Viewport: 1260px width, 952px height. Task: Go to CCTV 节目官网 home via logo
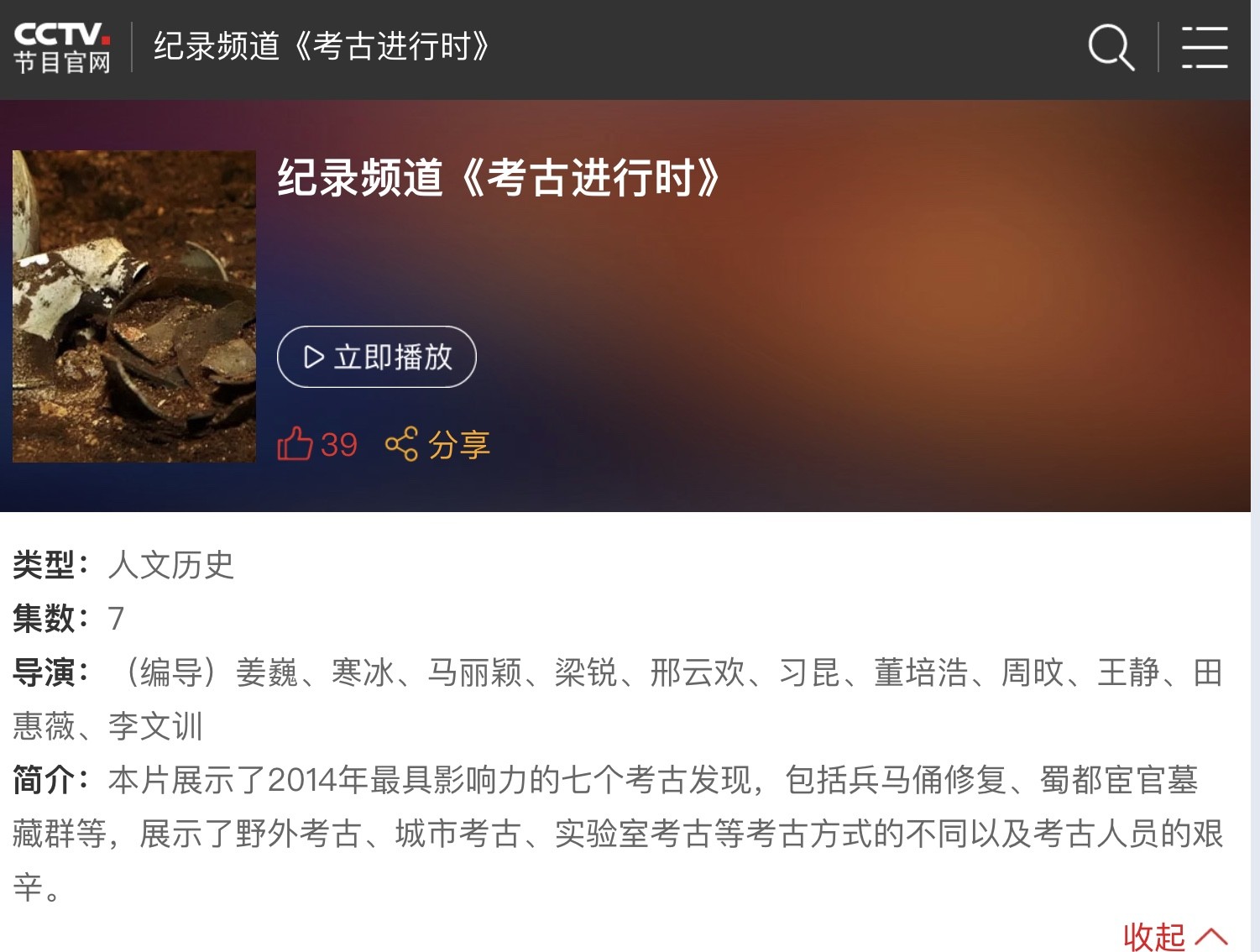(x=62, y=47)
